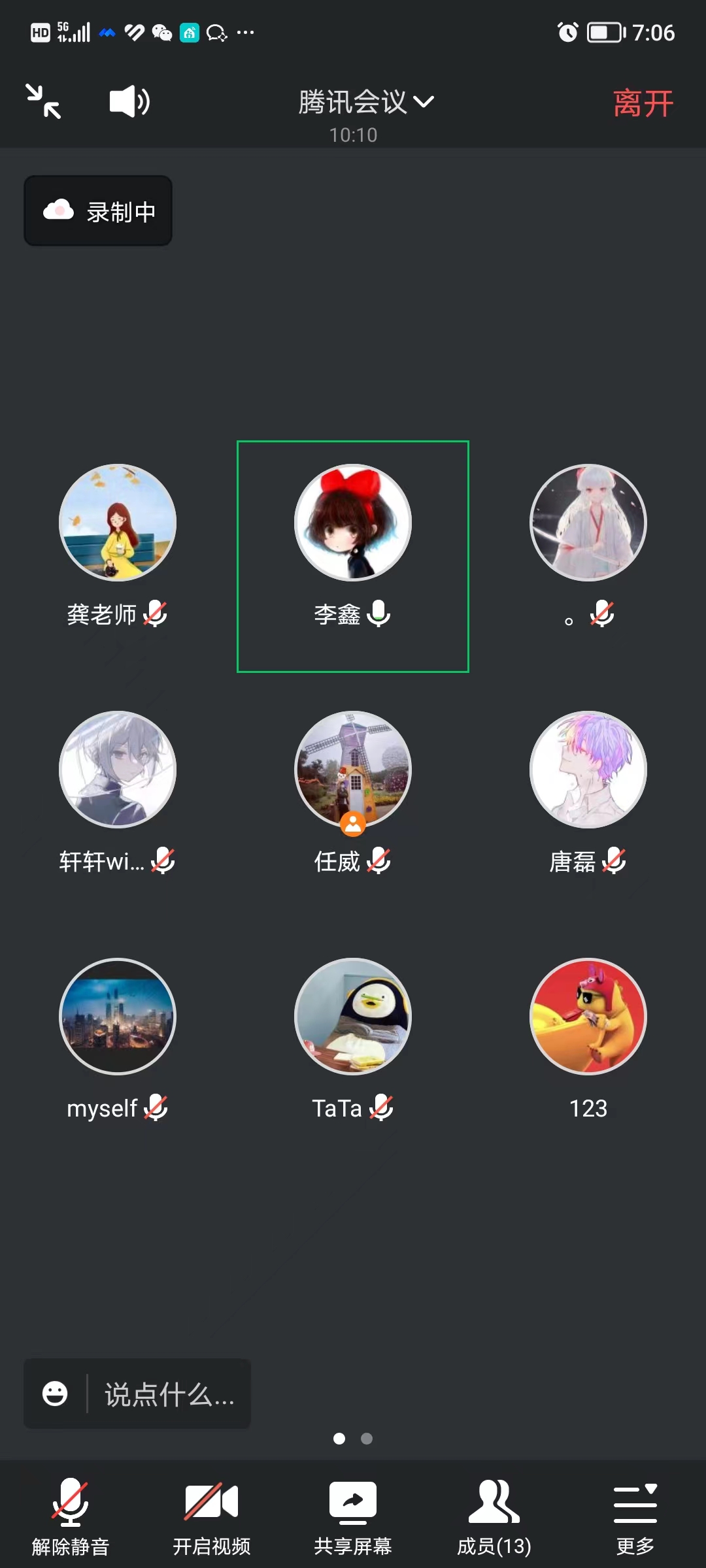Unmute microphone with 解除静音

tap(71, 1516)
